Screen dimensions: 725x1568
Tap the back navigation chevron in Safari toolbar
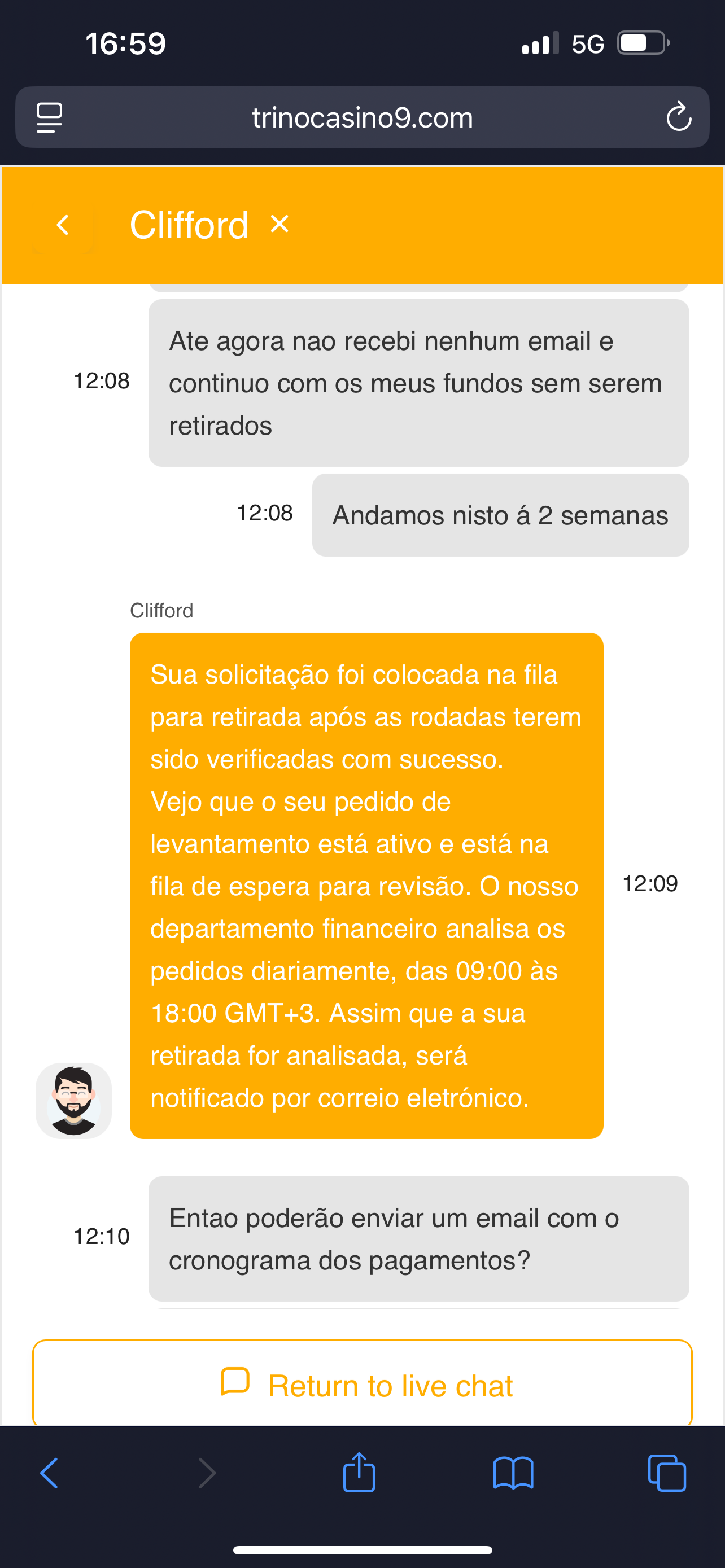(x=50, y=1473)
